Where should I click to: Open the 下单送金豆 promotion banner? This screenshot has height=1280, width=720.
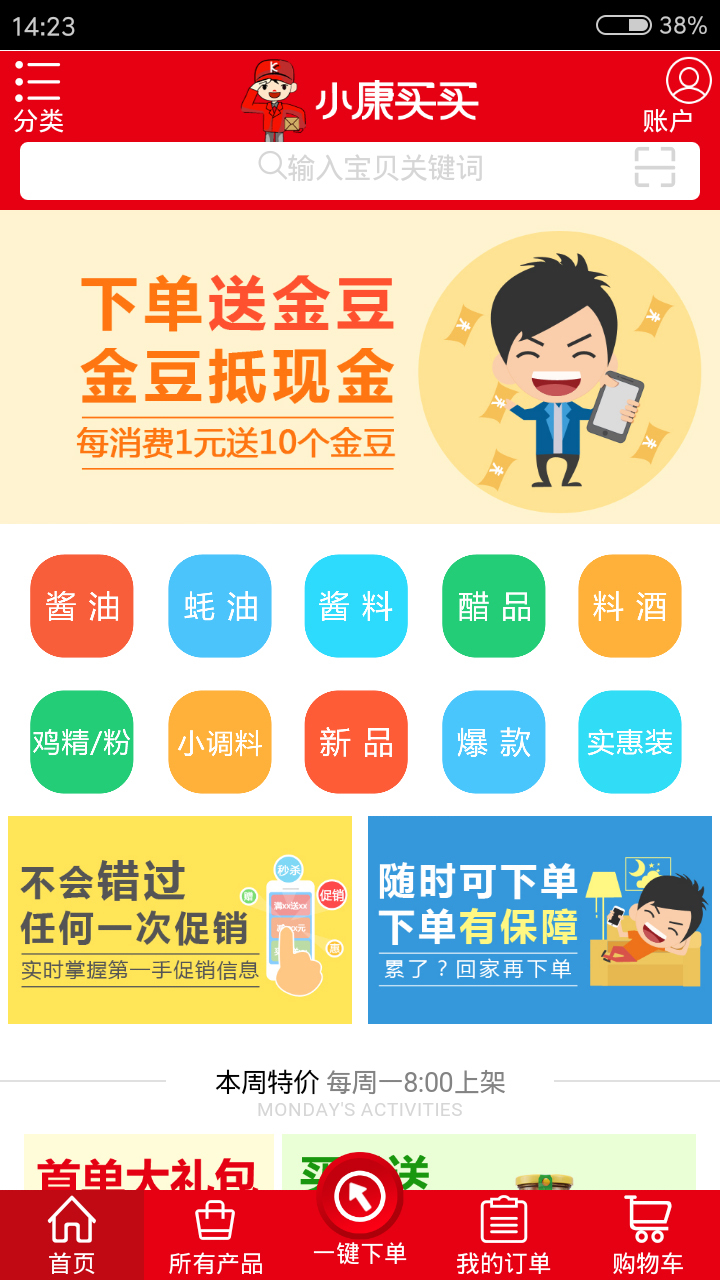pos(360,367)
